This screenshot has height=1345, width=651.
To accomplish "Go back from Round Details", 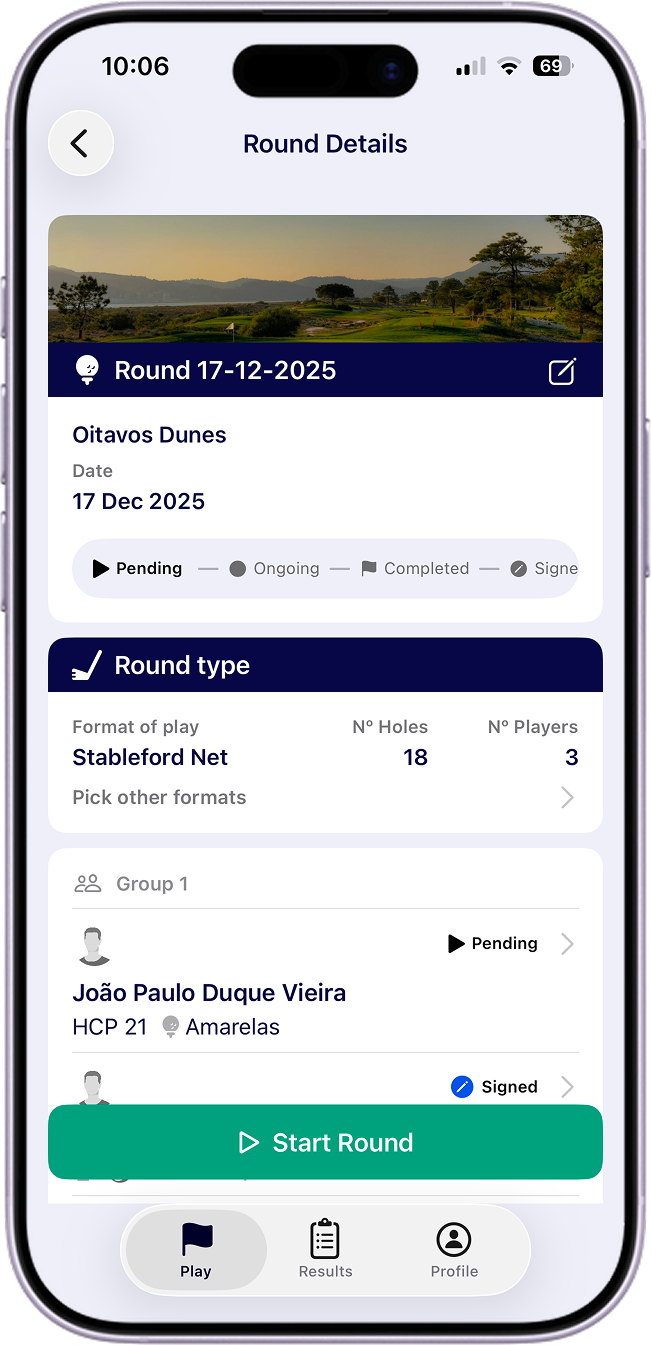I will pos(81,143).
